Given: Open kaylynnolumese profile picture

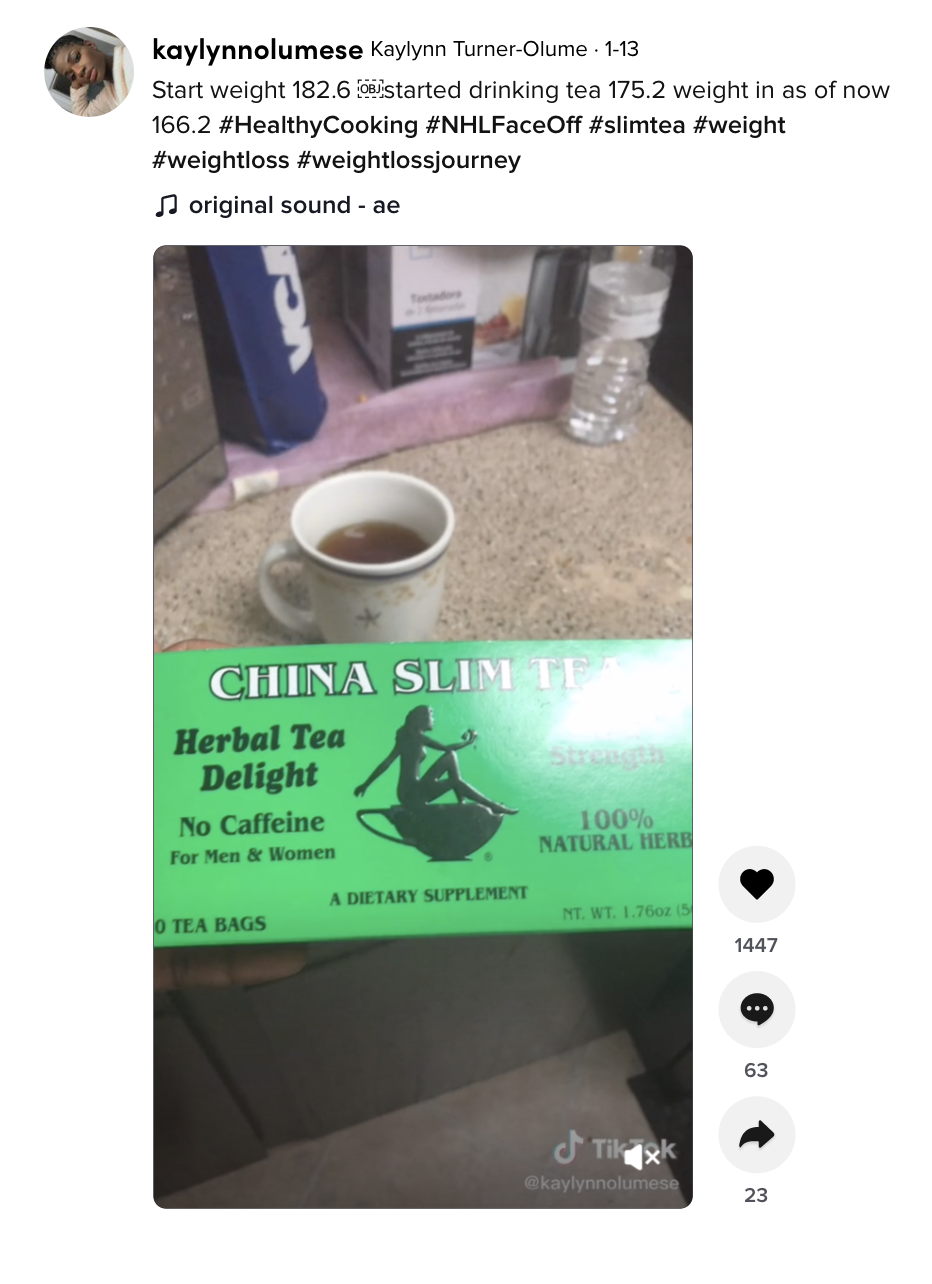Looking at the screenshot, I should [x=89, y=72].
